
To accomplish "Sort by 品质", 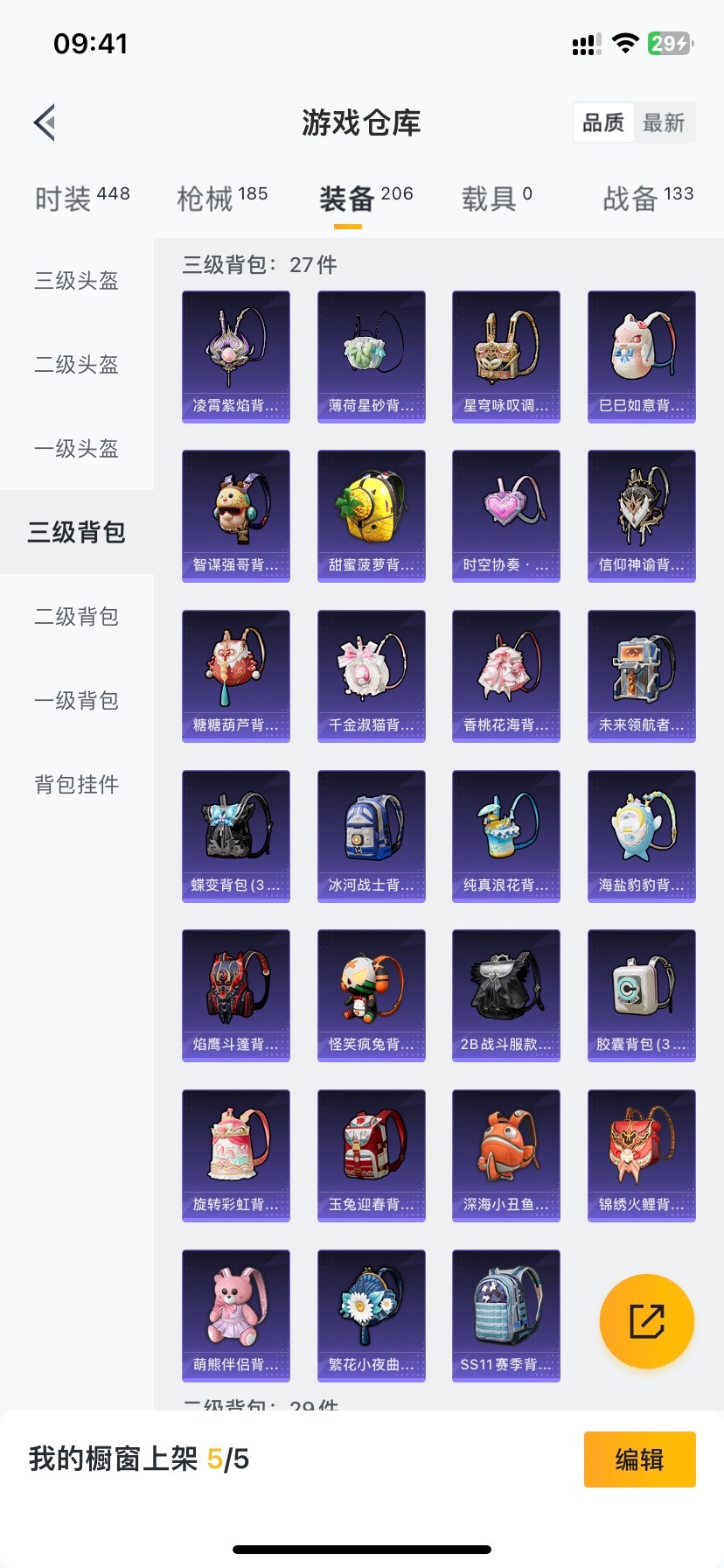I will 603,122.
